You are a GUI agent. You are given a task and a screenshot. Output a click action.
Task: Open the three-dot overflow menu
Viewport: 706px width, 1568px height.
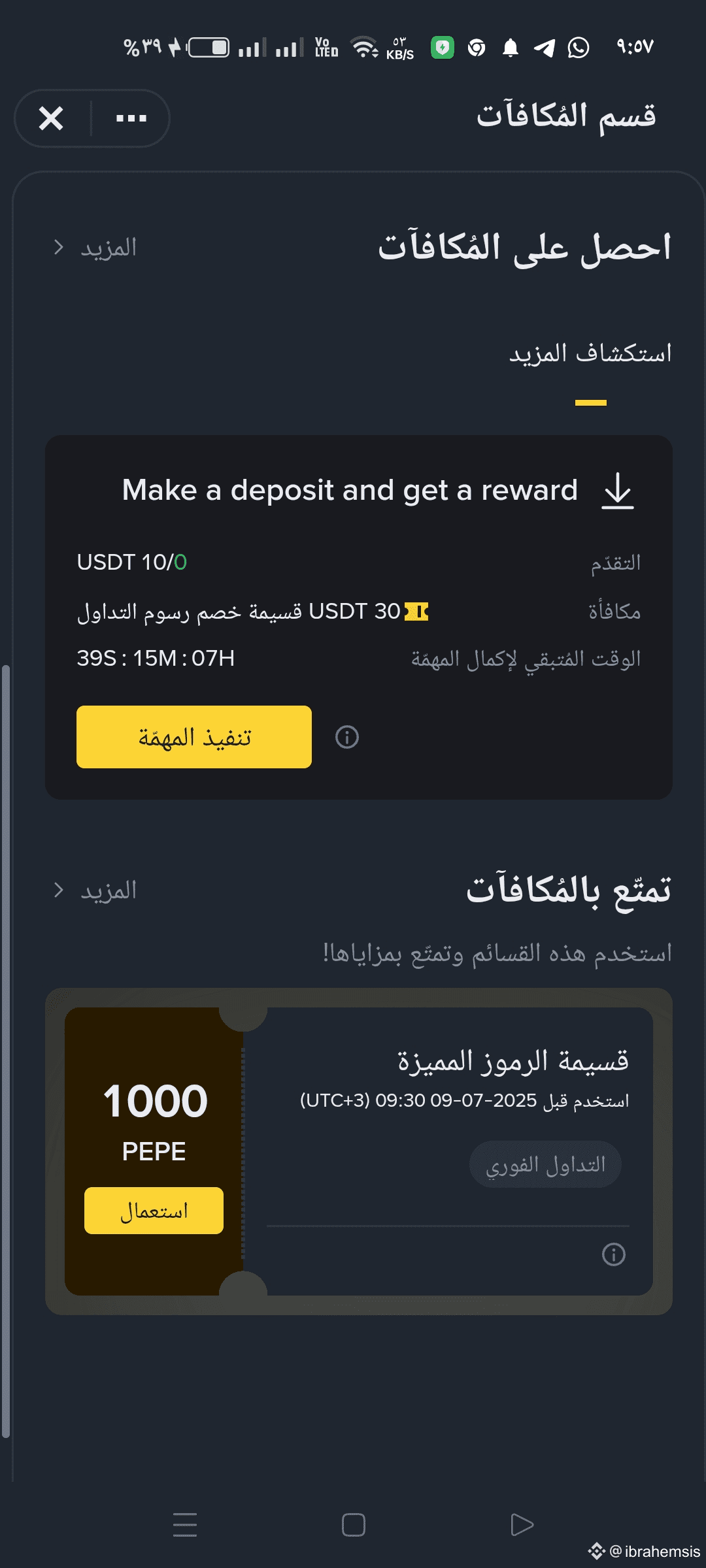(x=131, y=118)
